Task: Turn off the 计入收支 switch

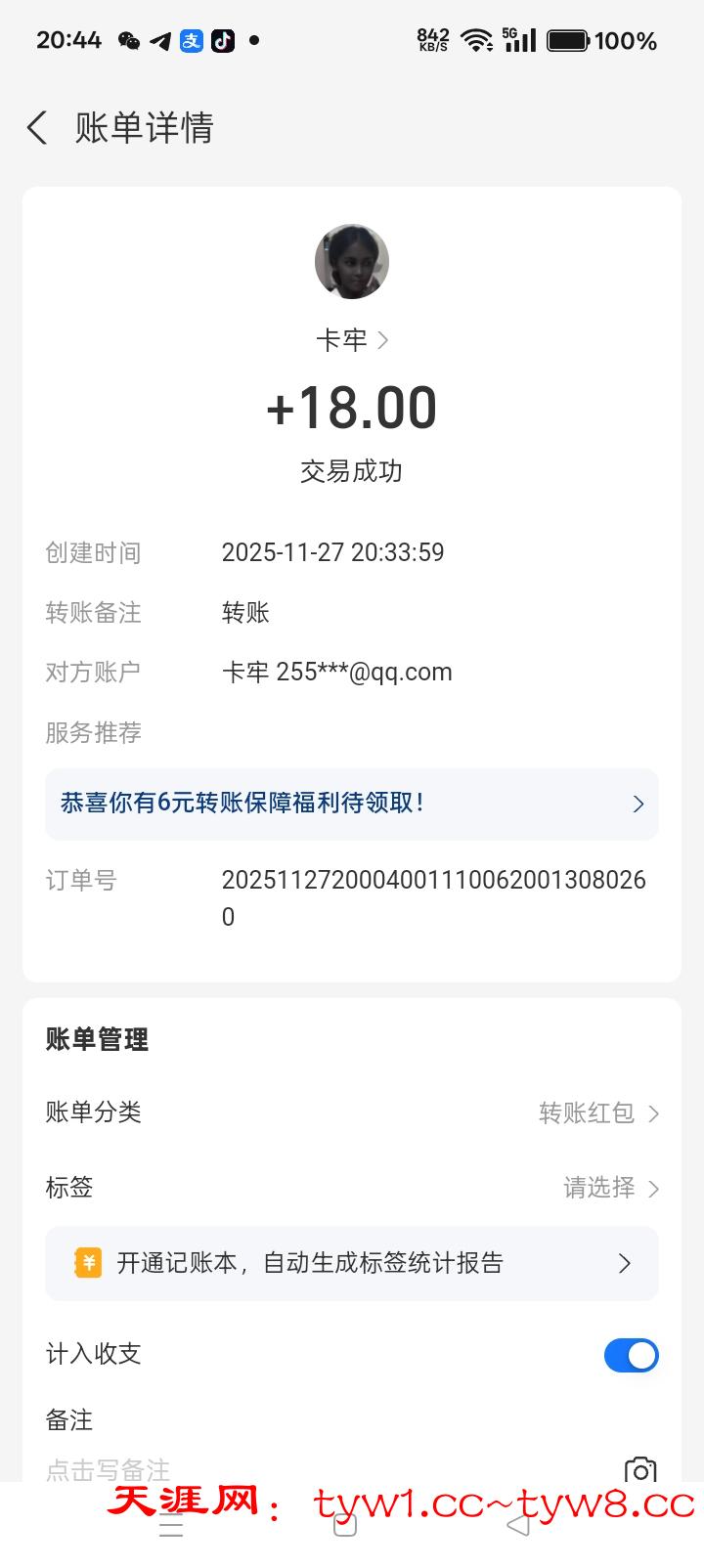Action: pos(631,1355)
